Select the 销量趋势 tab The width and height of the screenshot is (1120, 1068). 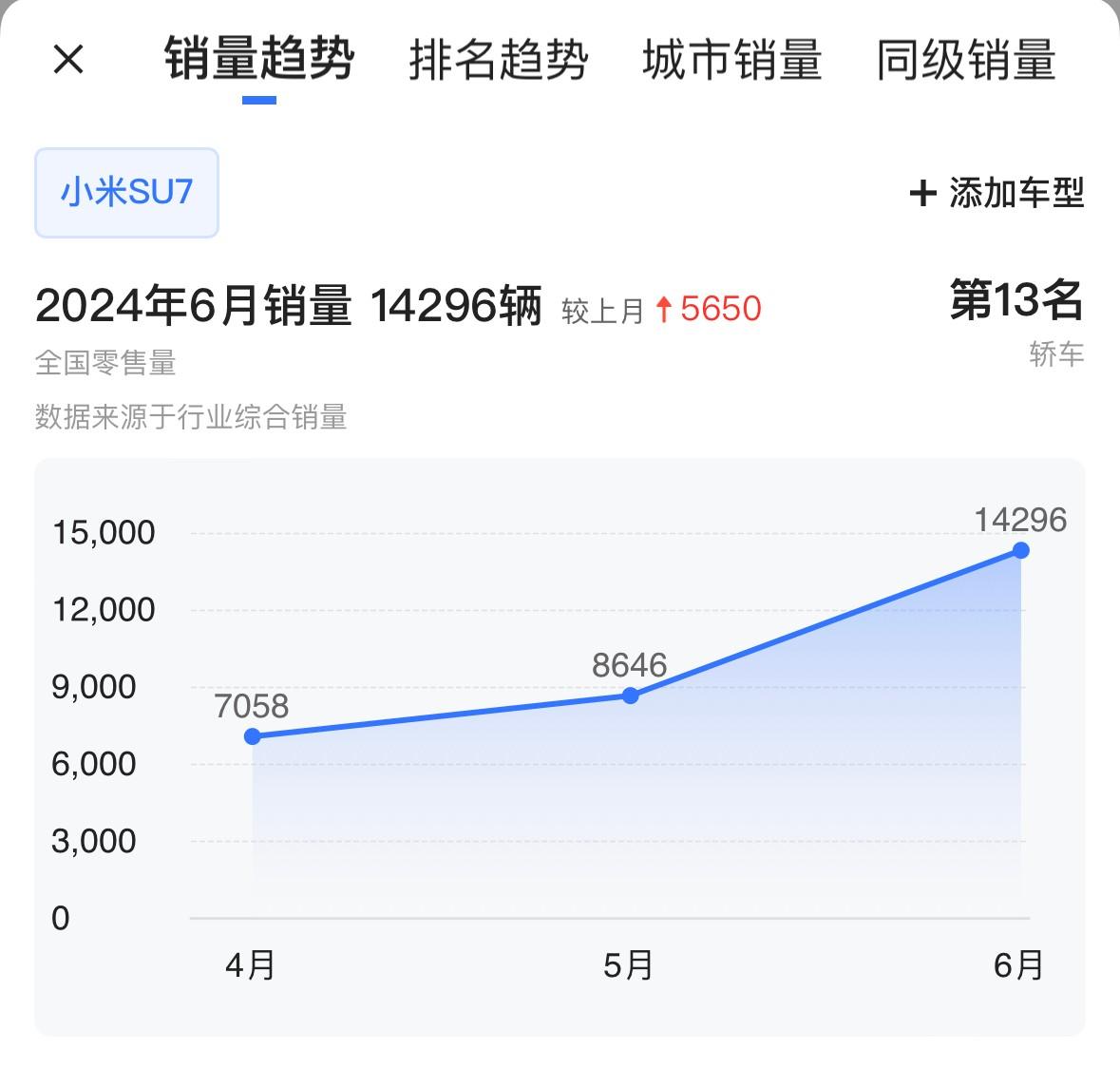coord(259,60)
